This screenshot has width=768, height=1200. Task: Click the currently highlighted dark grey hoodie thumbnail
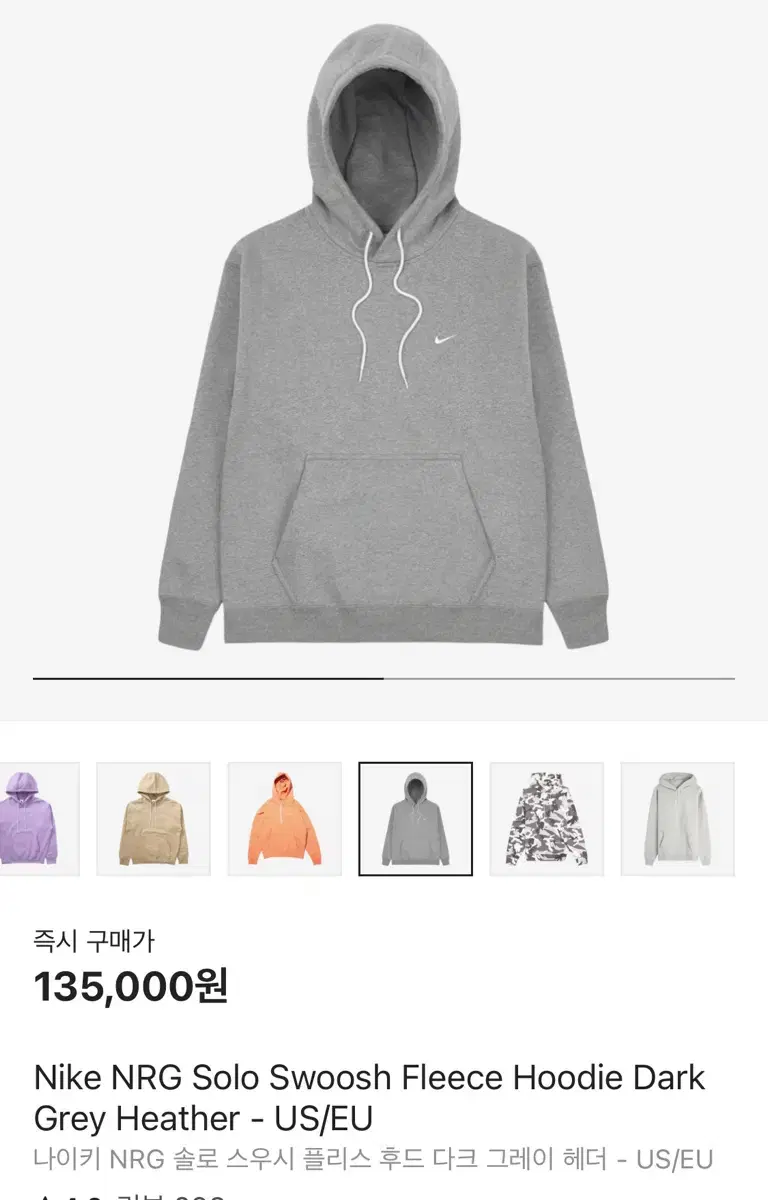pyautogui.click(x=416, y=818)
